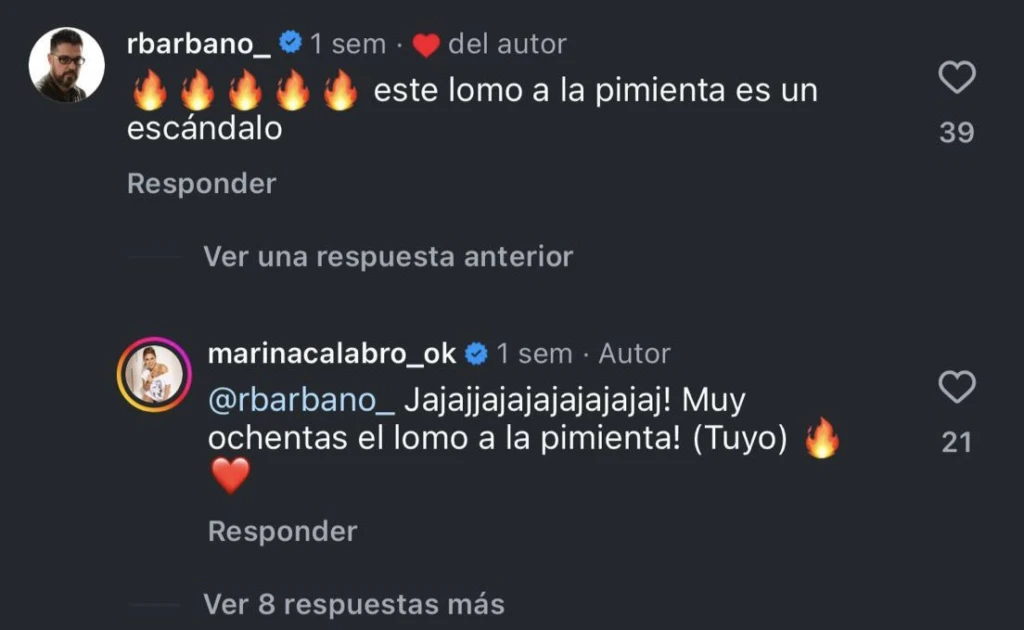The image size is (1024, 630).
Task: Open the marinacalabro_ok username link
Action: pyautogui.click(x=331, y=354)
